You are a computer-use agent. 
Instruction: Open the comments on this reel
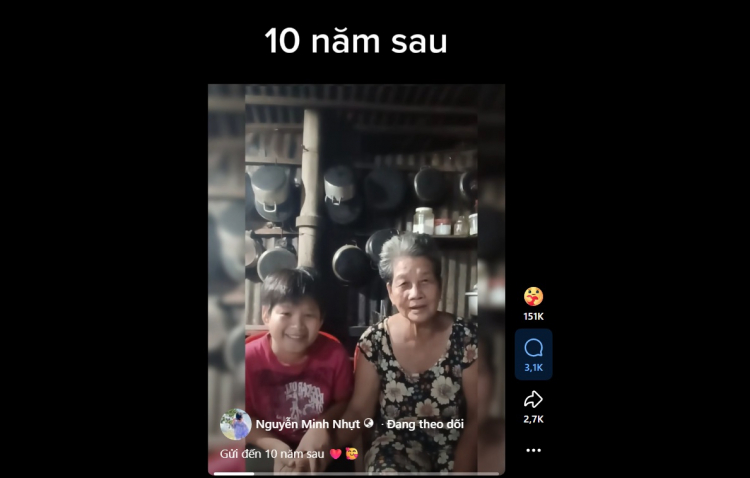point(533,348)
